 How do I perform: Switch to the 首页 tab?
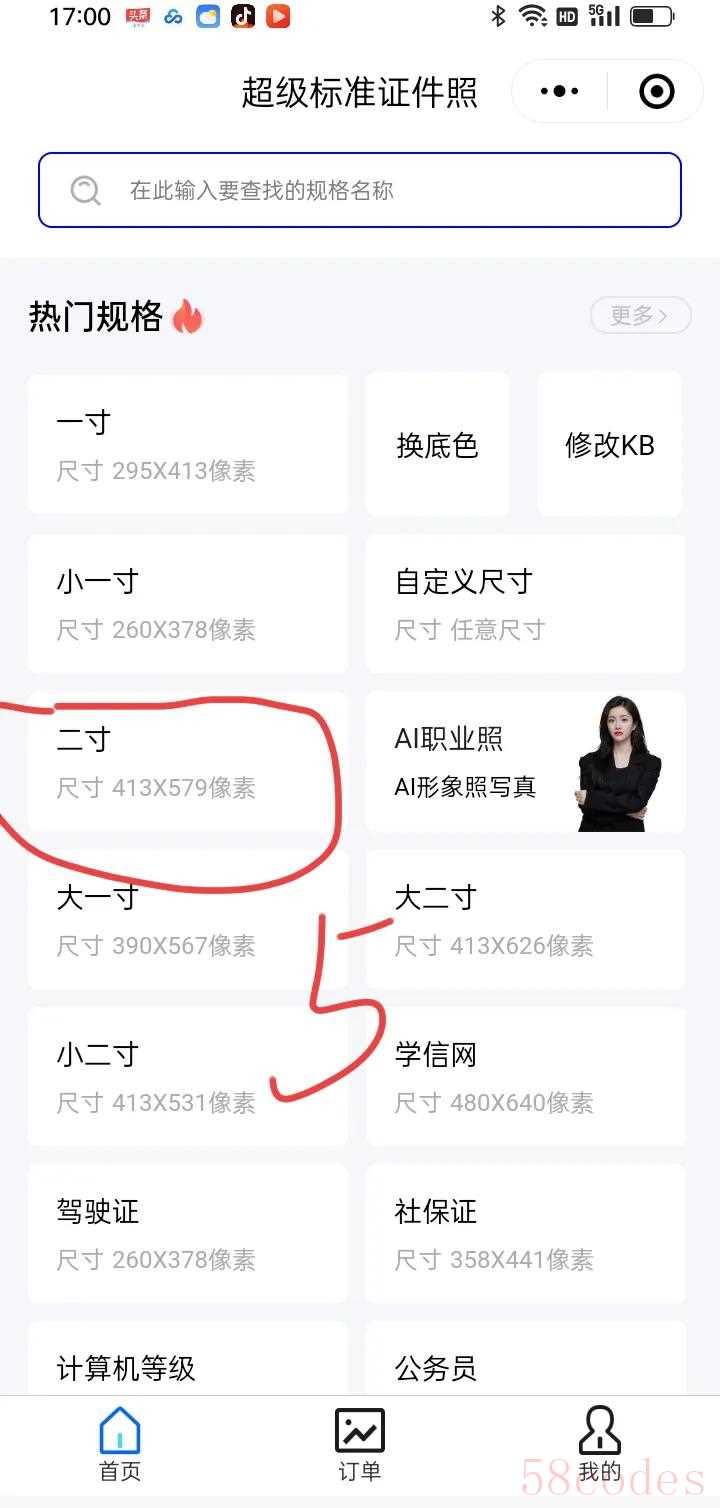[120, 1445]
